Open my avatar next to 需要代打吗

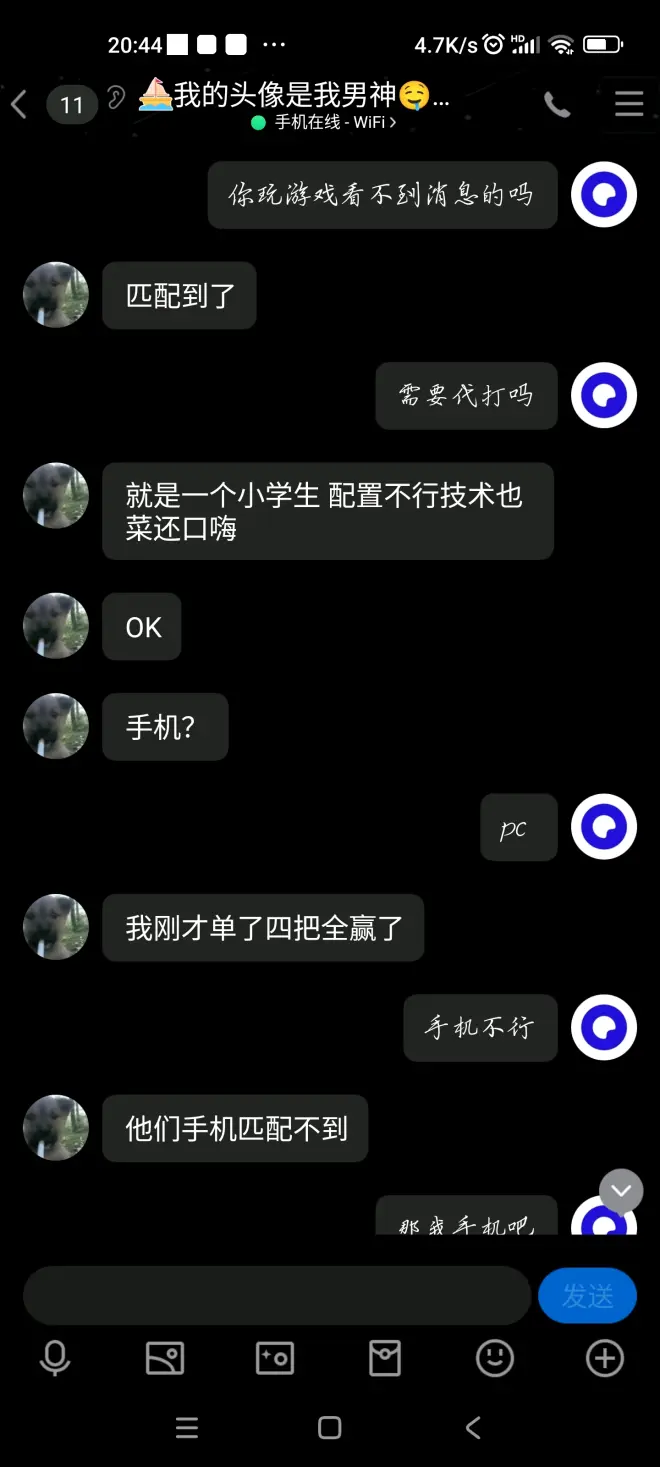604,395
